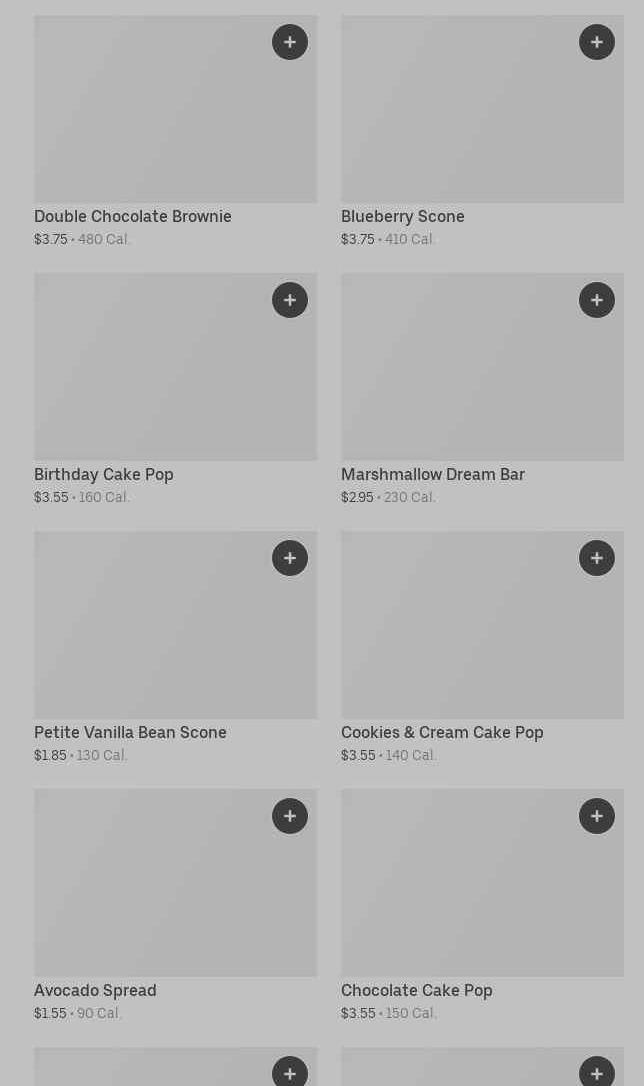
Task: Open Double Chocolate Brownie item details
Action: point(175,132)
